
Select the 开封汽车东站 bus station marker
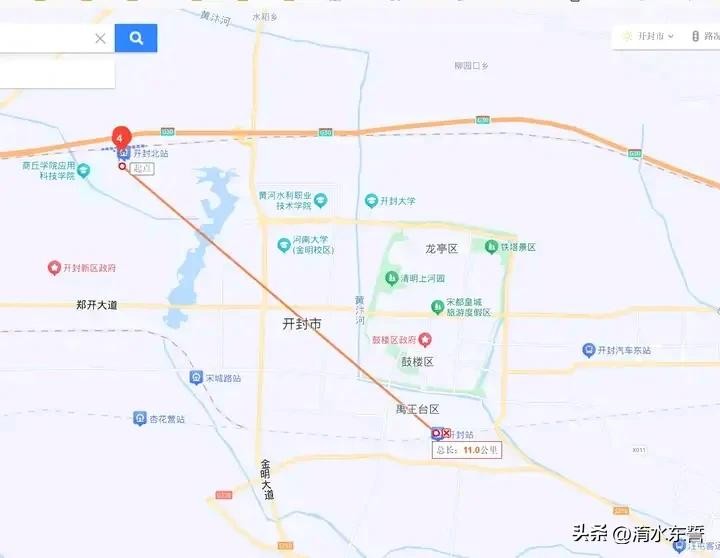pyautogui.click(x=590, y=350)
